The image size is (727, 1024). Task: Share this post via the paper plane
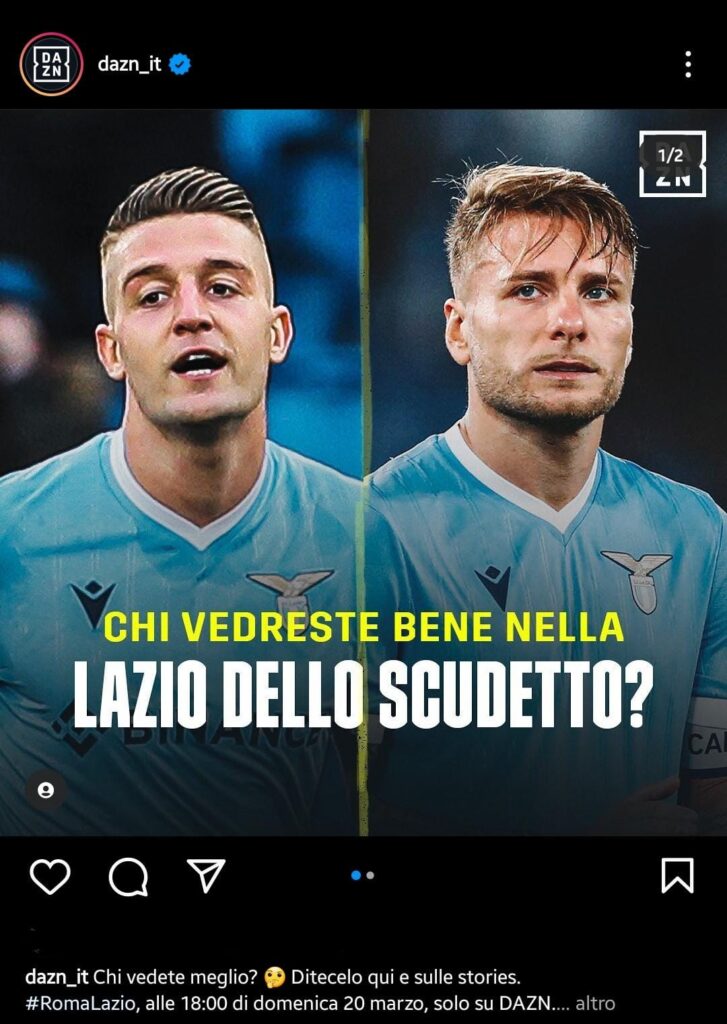(206, 876)
